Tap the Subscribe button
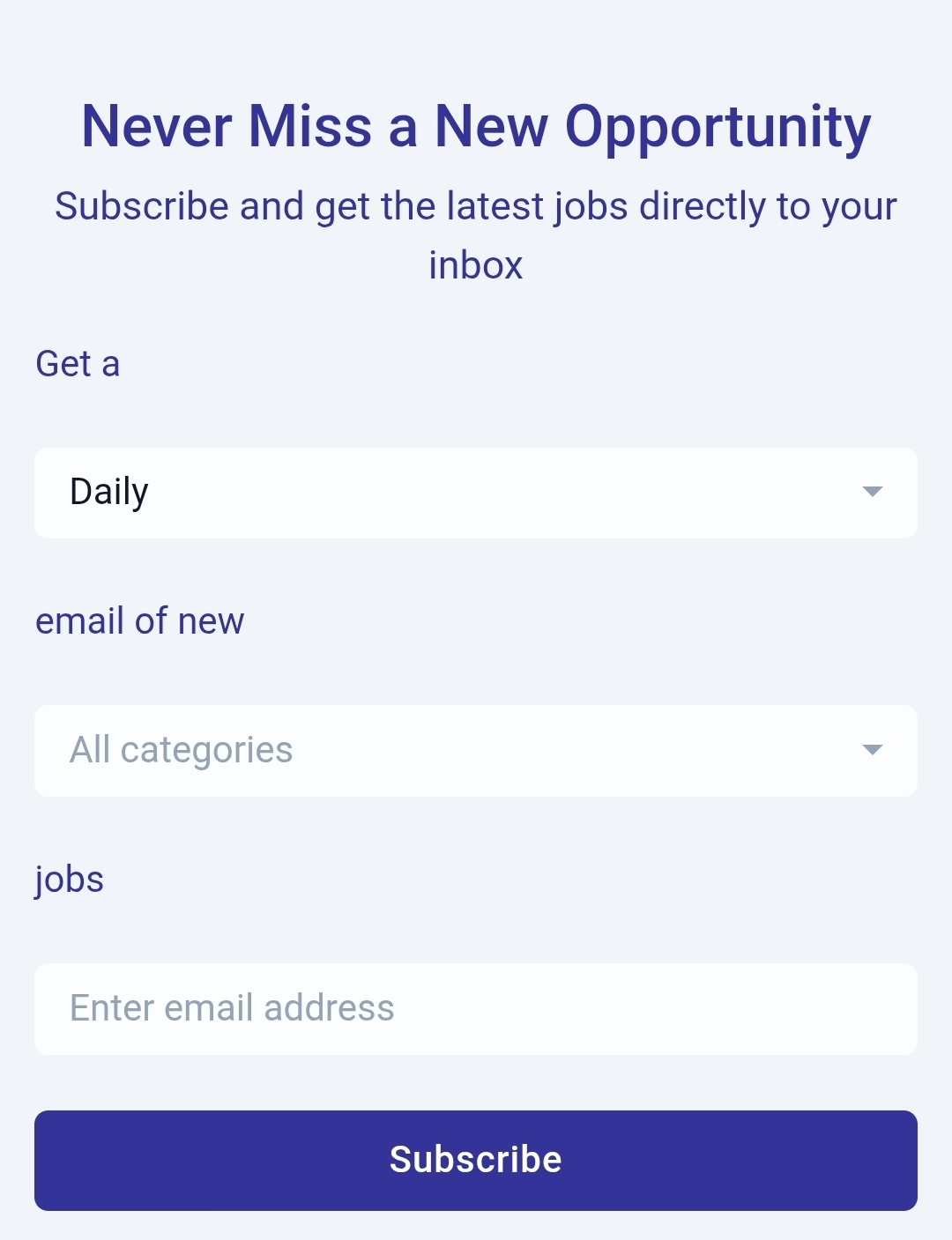The height and width of the screenshot is (1240, 952). [476, 1160]
